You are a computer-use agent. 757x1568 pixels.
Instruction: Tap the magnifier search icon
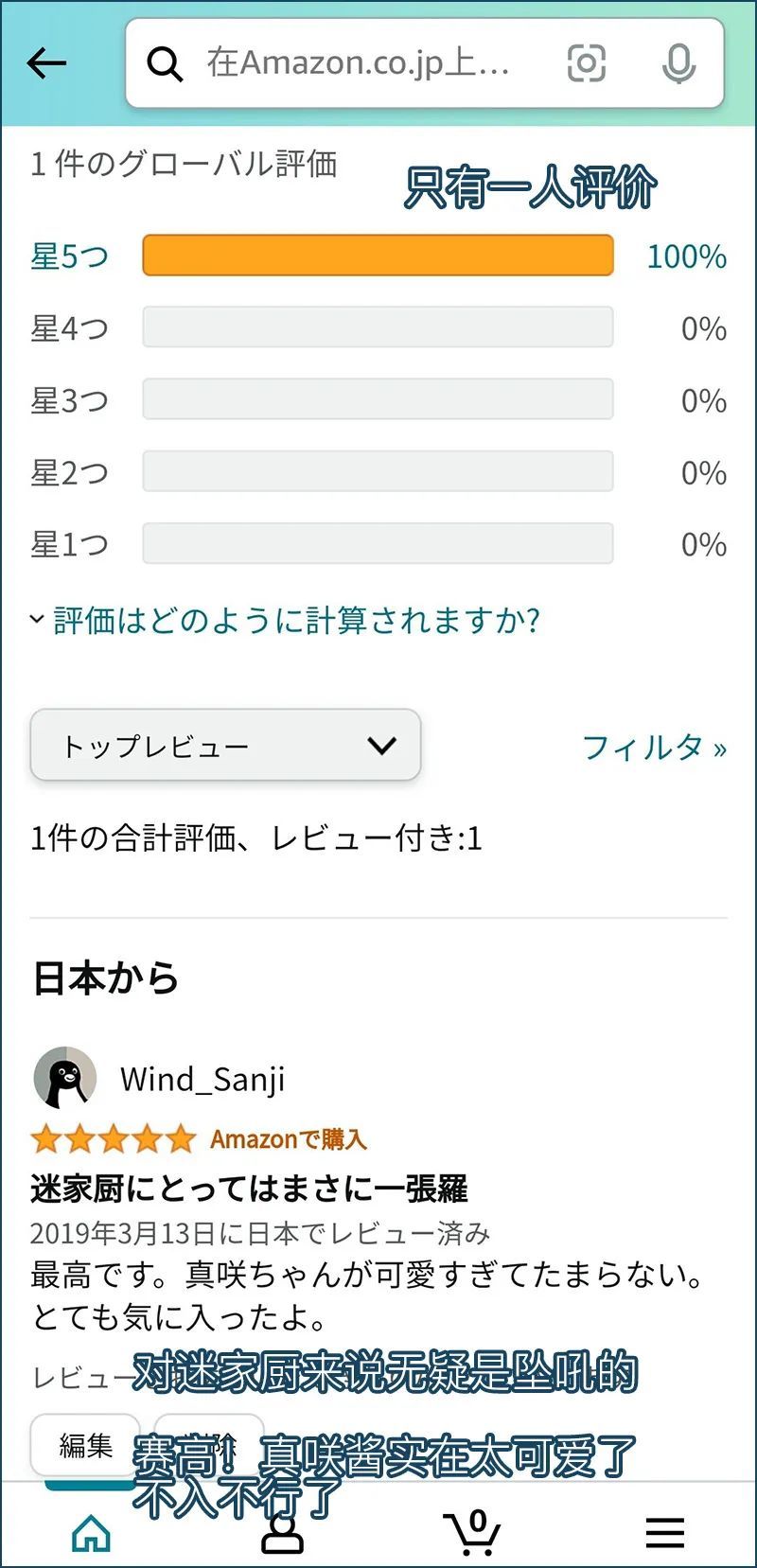167,63
